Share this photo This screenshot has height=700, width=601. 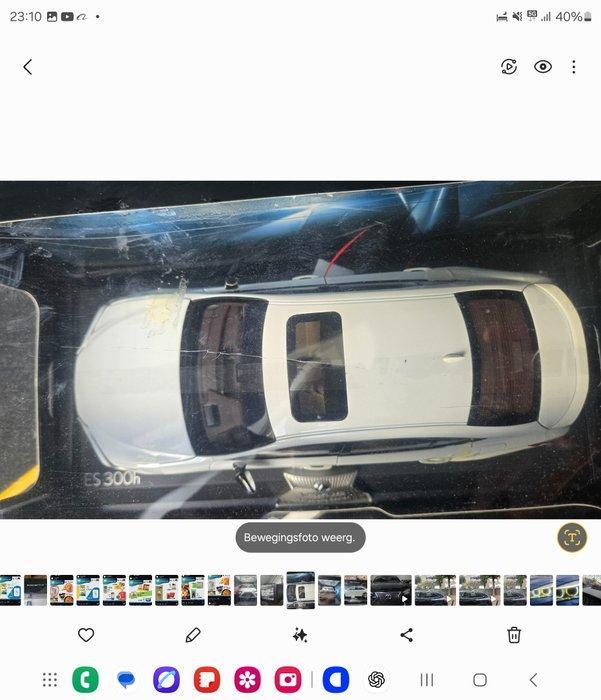407,635
